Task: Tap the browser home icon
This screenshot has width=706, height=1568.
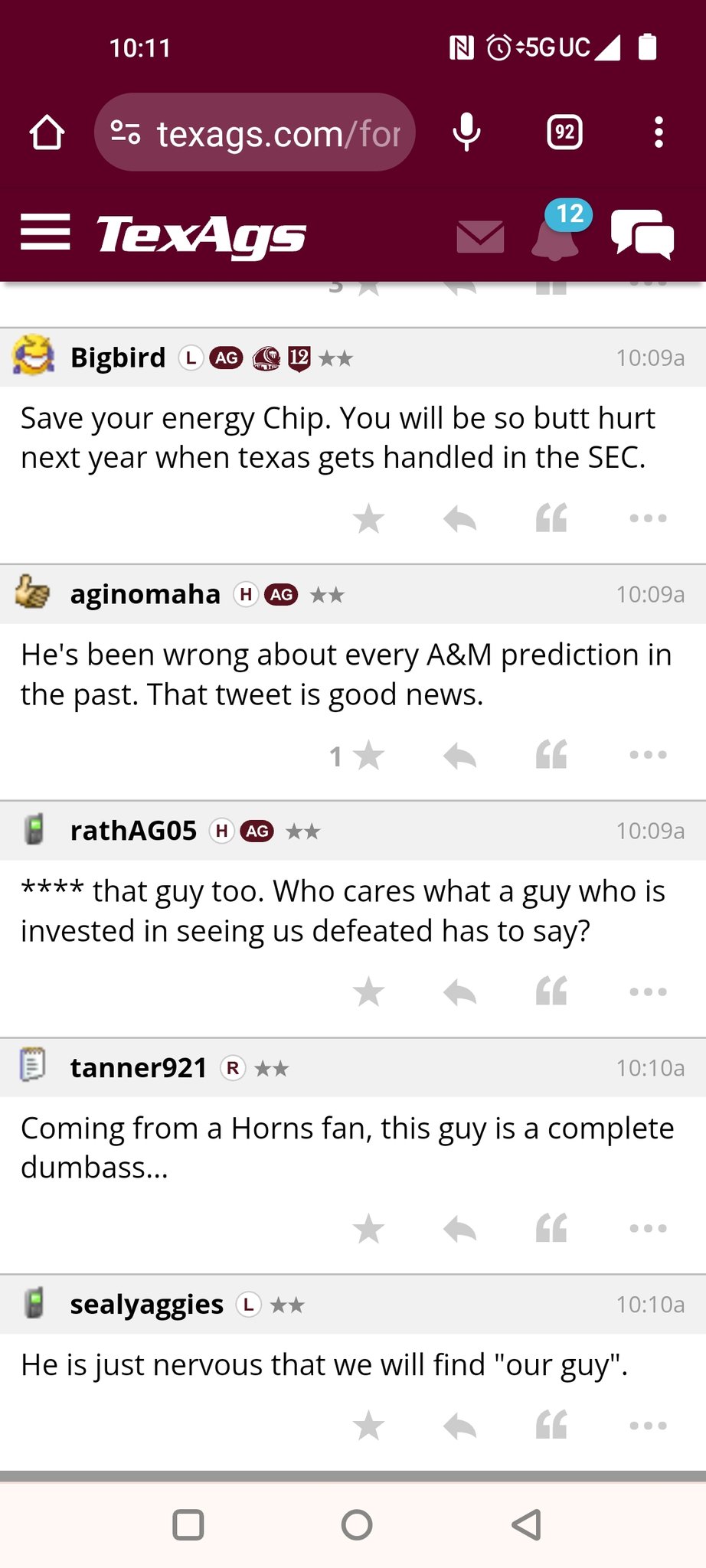Action: 47,132
